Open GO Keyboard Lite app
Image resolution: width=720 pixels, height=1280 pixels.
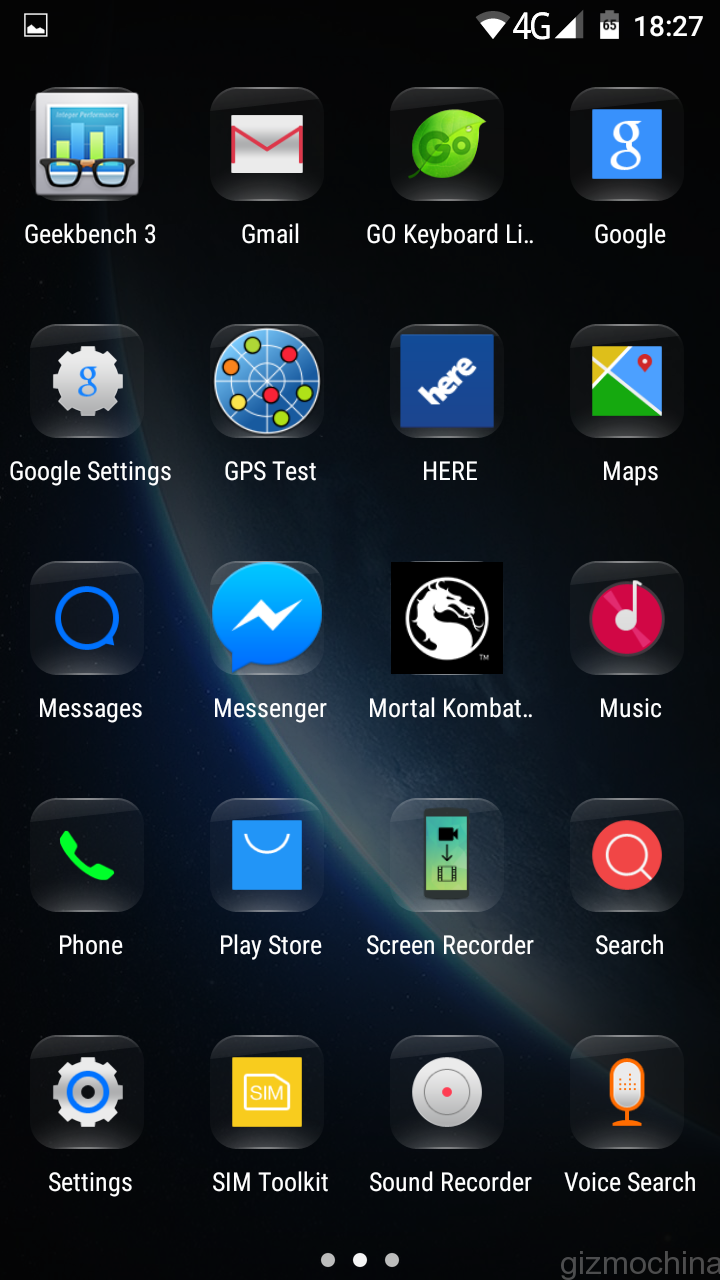pyautogui.click(x=447, y=144)
